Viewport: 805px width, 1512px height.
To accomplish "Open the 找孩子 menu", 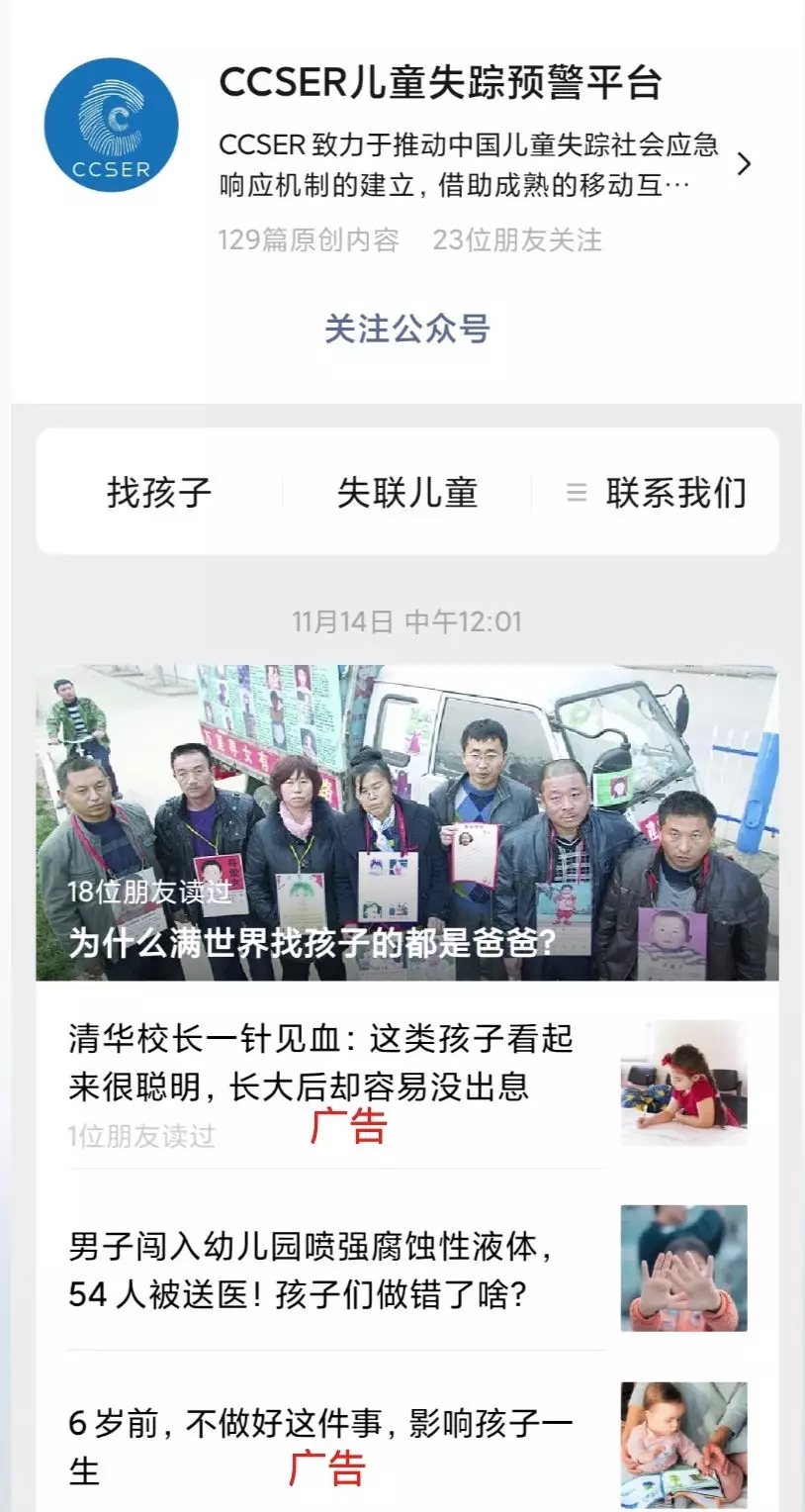I will 159,492.
